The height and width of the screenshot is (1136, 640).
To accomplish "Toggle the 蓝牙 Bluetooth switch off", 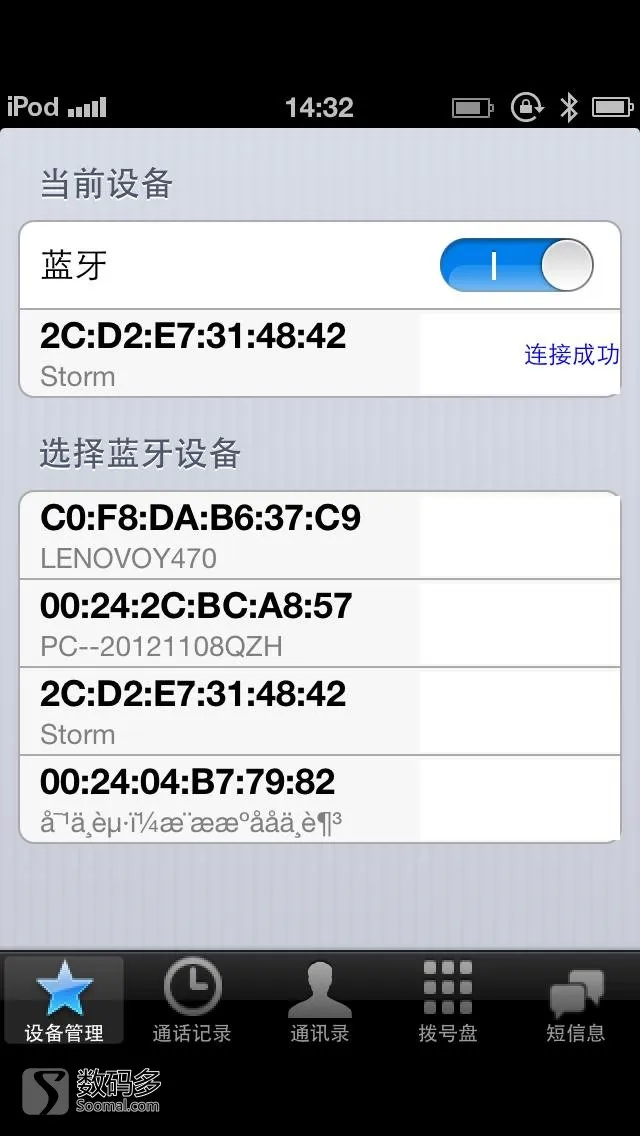I will click(x=516, y=265).
